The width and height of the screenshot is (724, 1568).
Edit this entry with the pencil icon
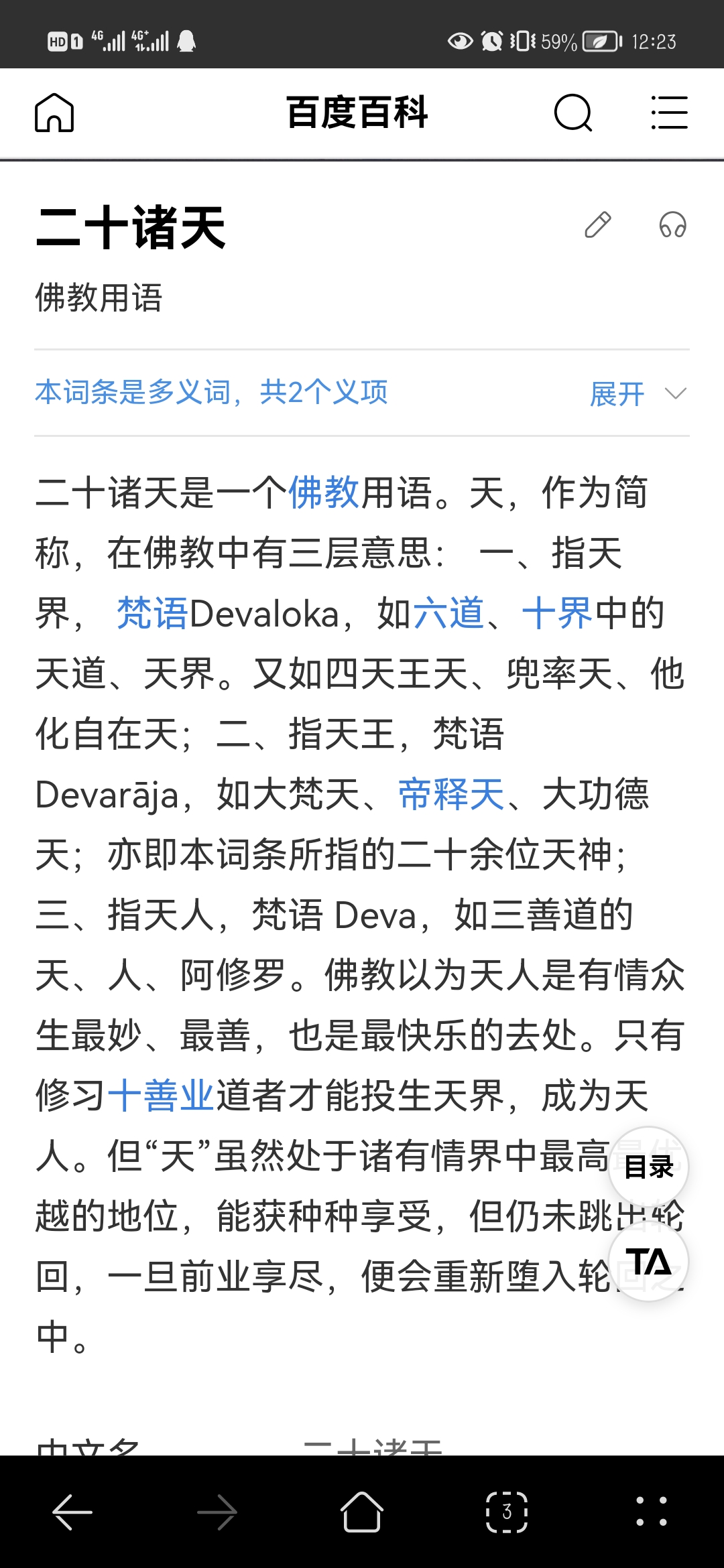598,225
